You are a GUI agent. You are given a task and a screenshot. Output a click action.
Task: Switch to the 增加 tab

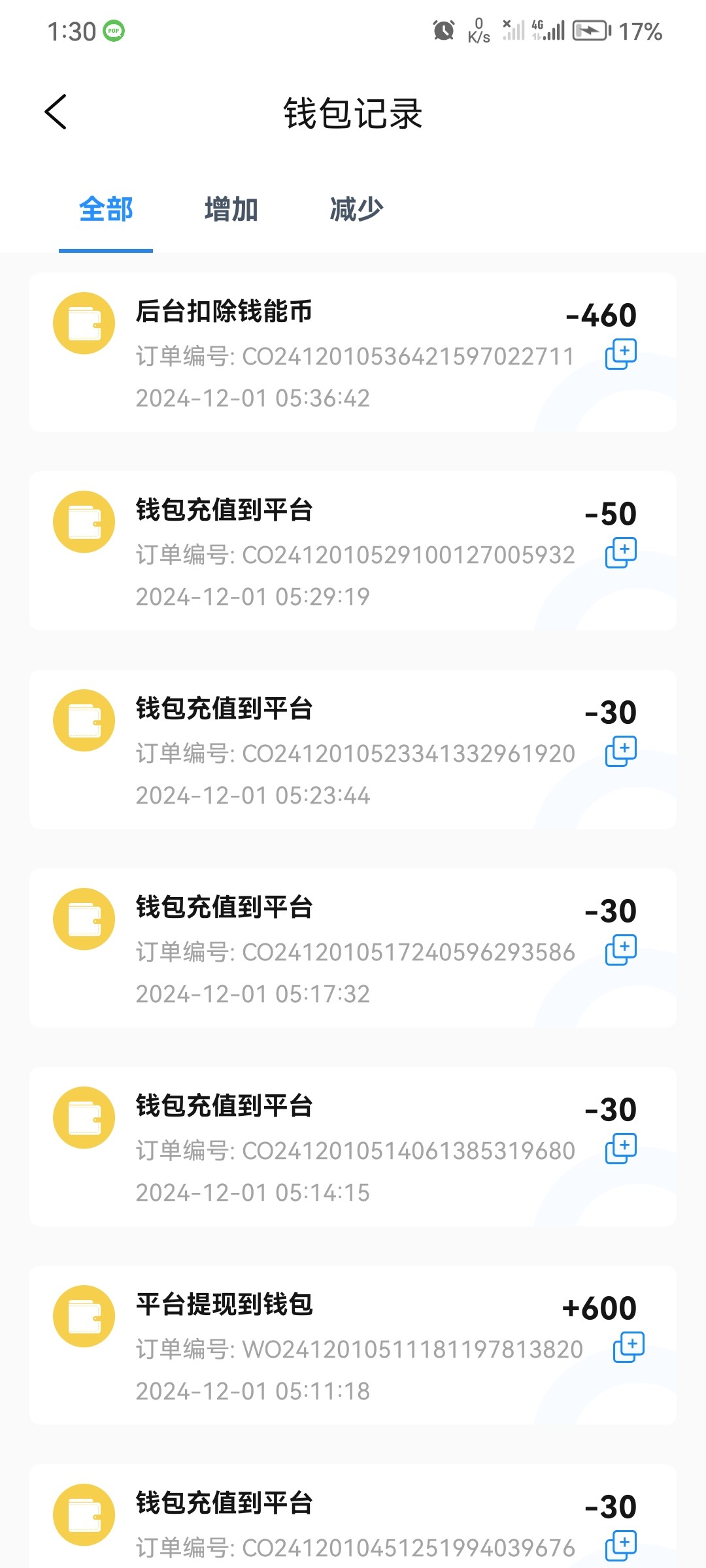tap(231, 210)
